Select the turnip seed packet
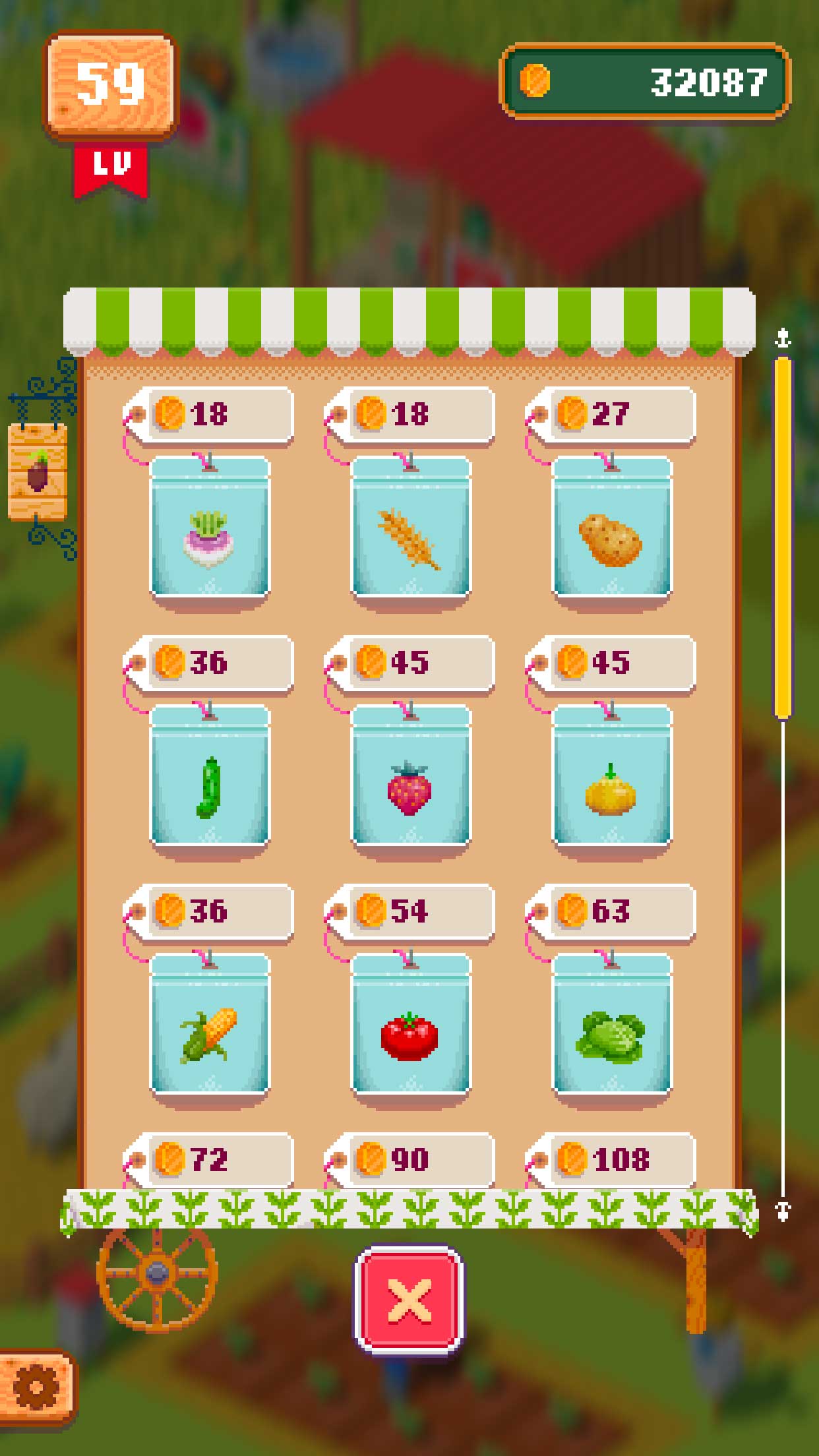 point(210,528)
